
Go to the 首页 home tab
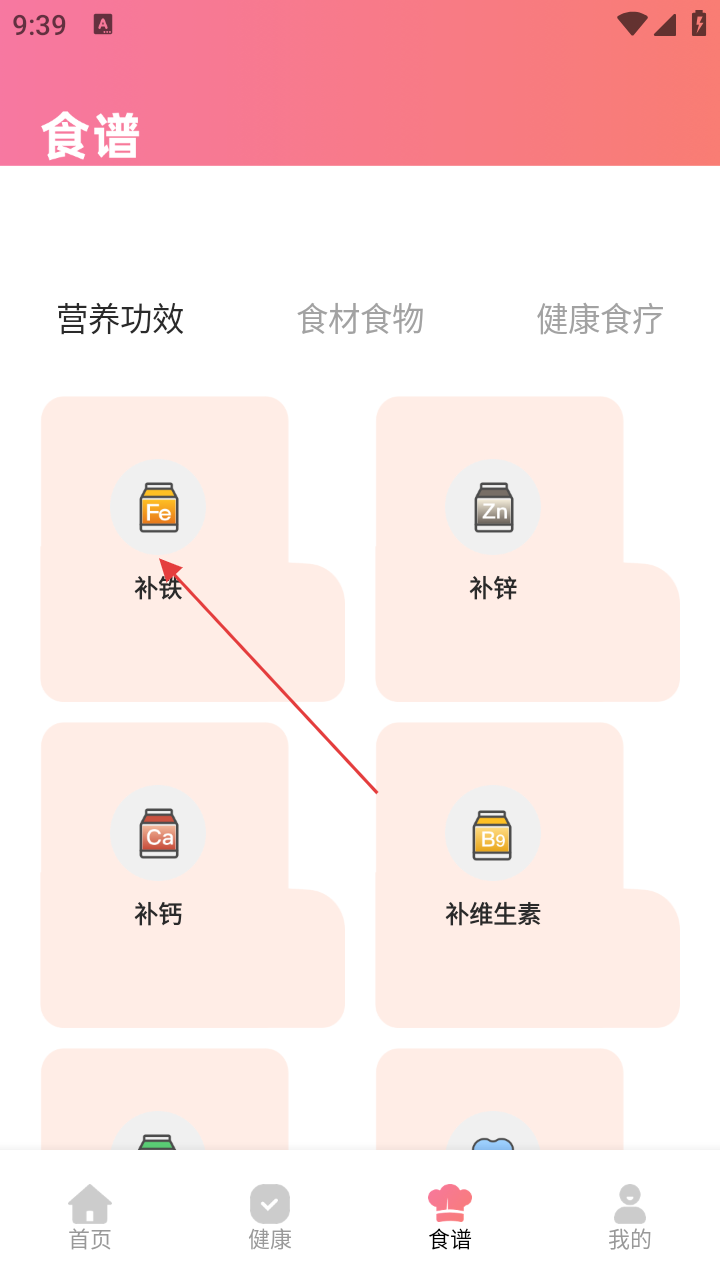(x=90, y=1216)
